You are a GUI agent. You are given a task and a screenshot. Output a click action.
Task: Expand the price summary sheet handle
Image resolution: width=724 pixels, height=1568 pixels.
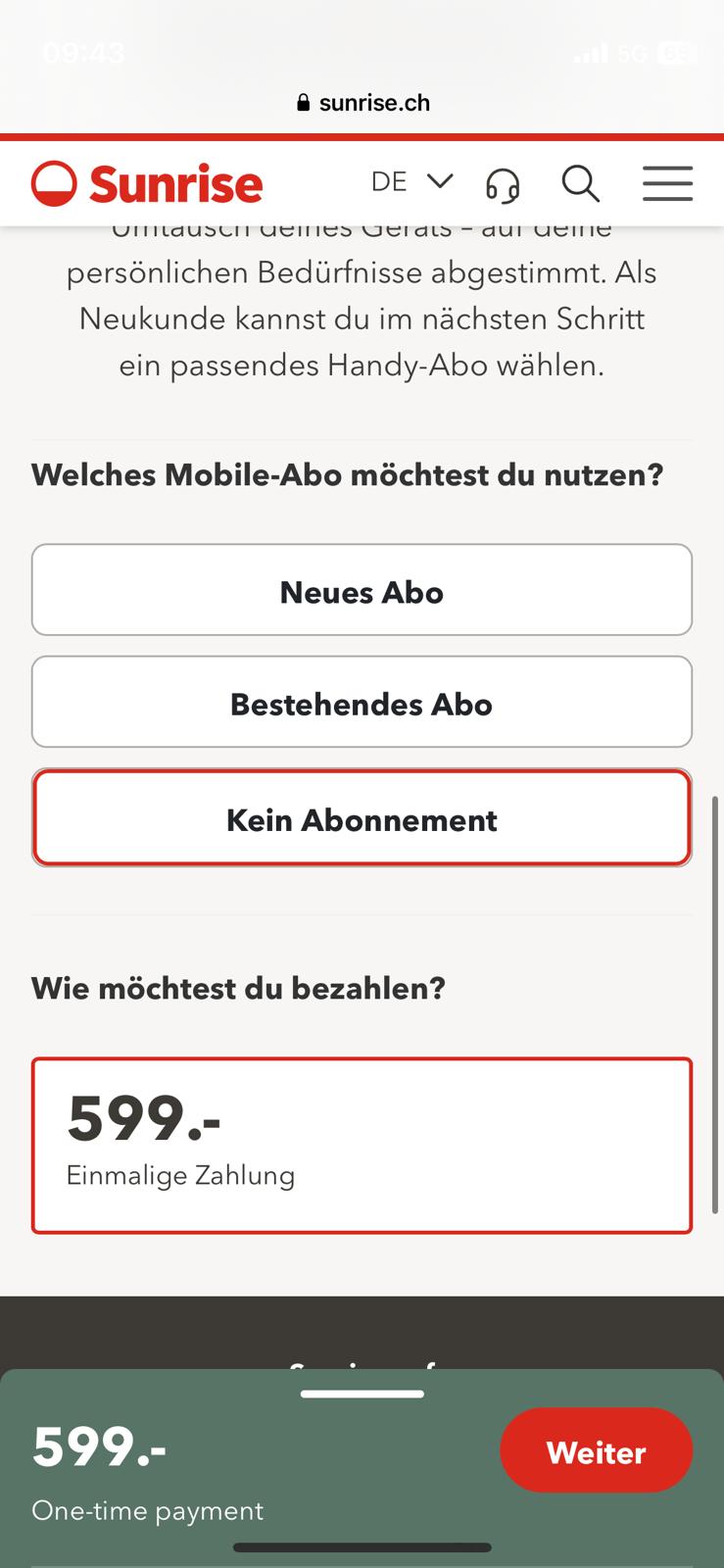(x=362, y=1394)
